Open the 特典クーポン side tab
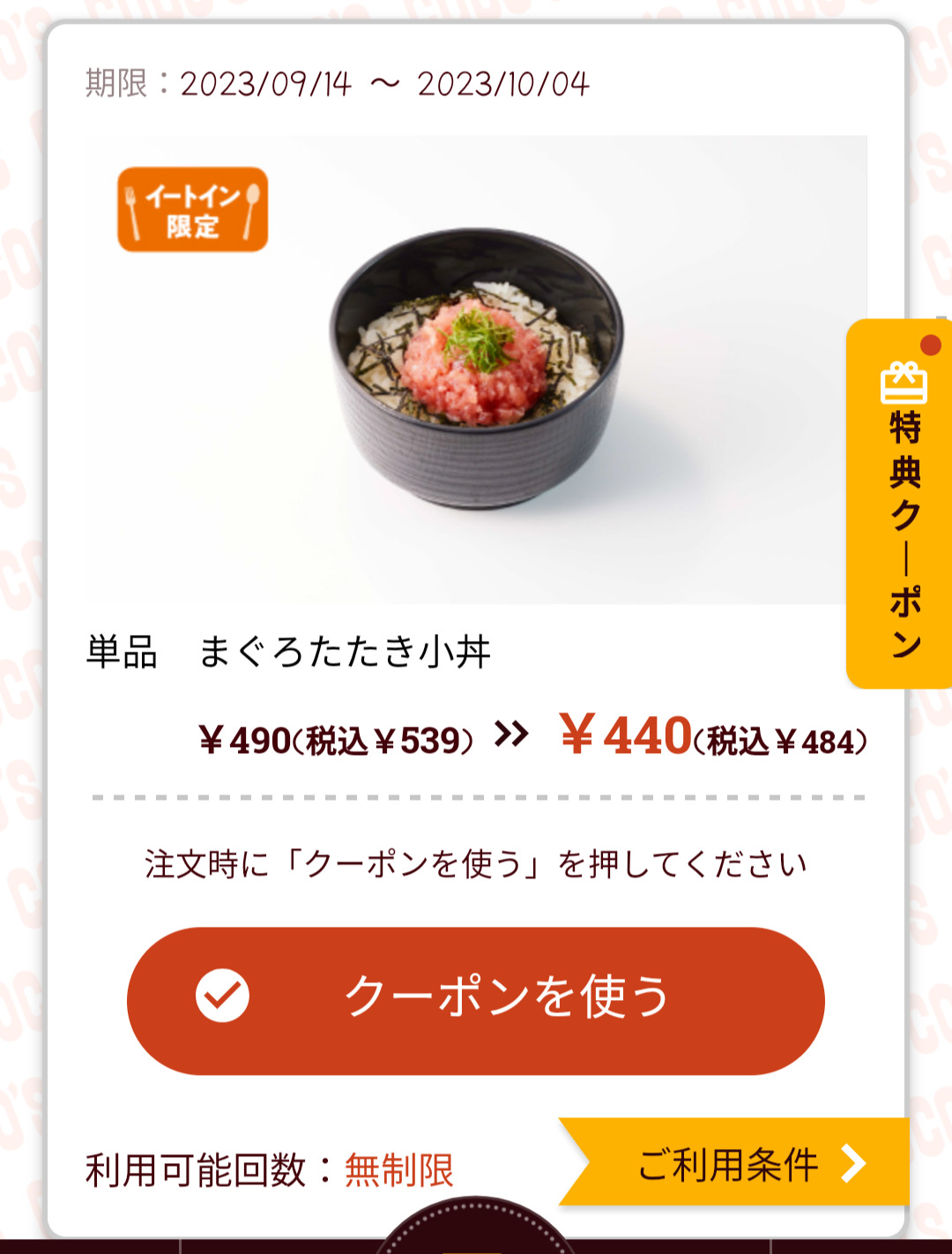 click(902, 504)
